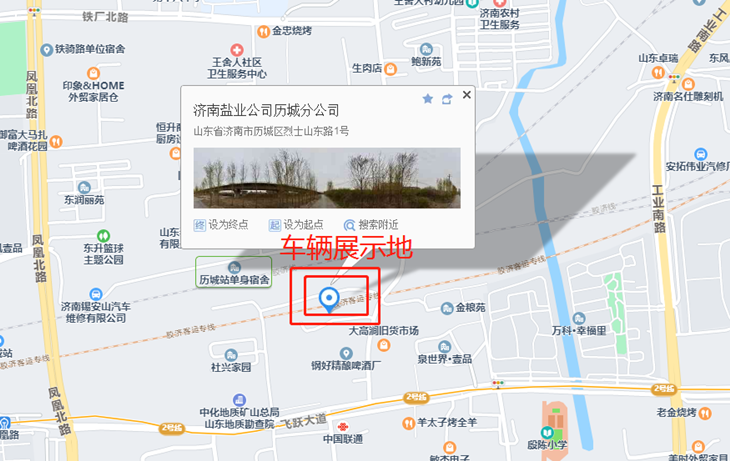Favorite this location with the star icon
730x461 pixels.
[428, 98]
